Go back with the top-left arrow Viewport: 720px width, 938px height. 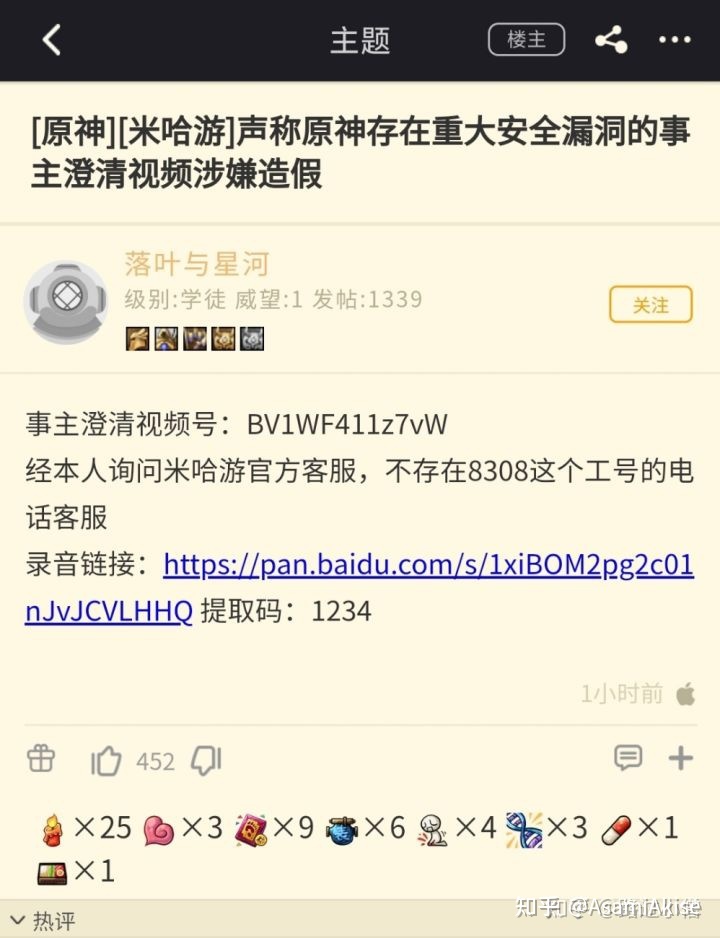(52, 40)
